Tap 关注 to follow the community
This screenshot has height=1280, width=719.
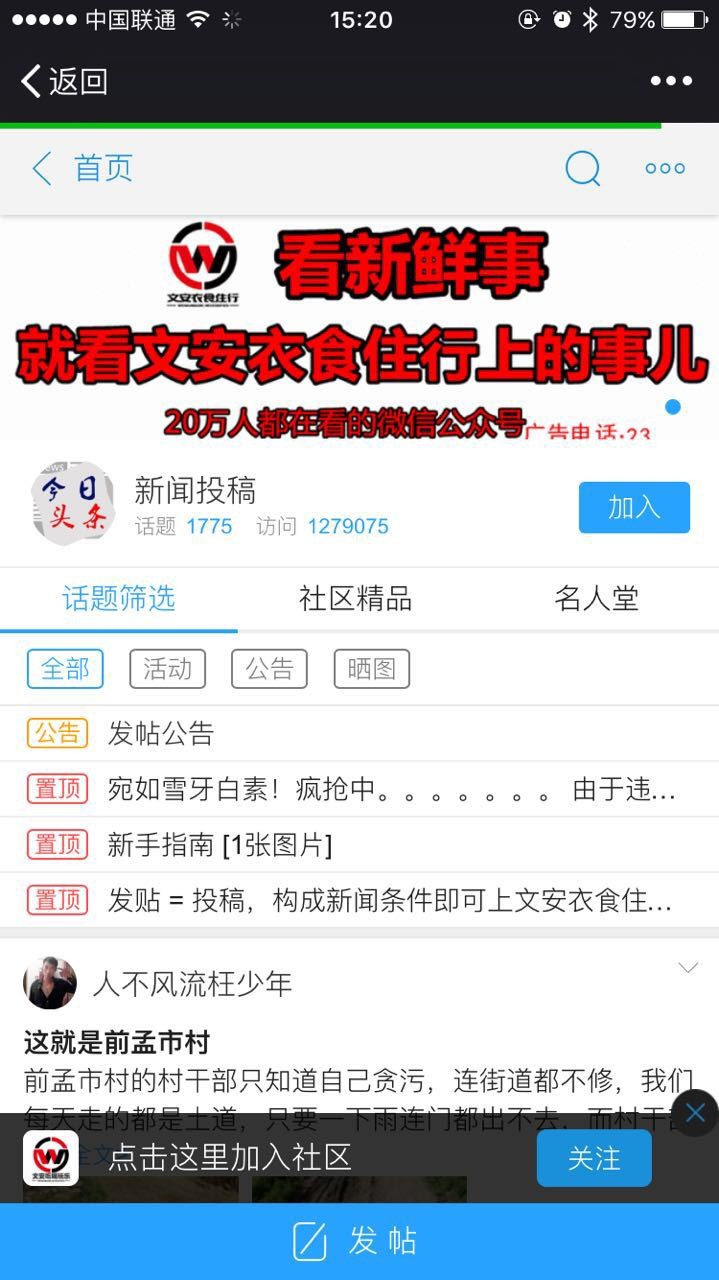pos(593,1158)
